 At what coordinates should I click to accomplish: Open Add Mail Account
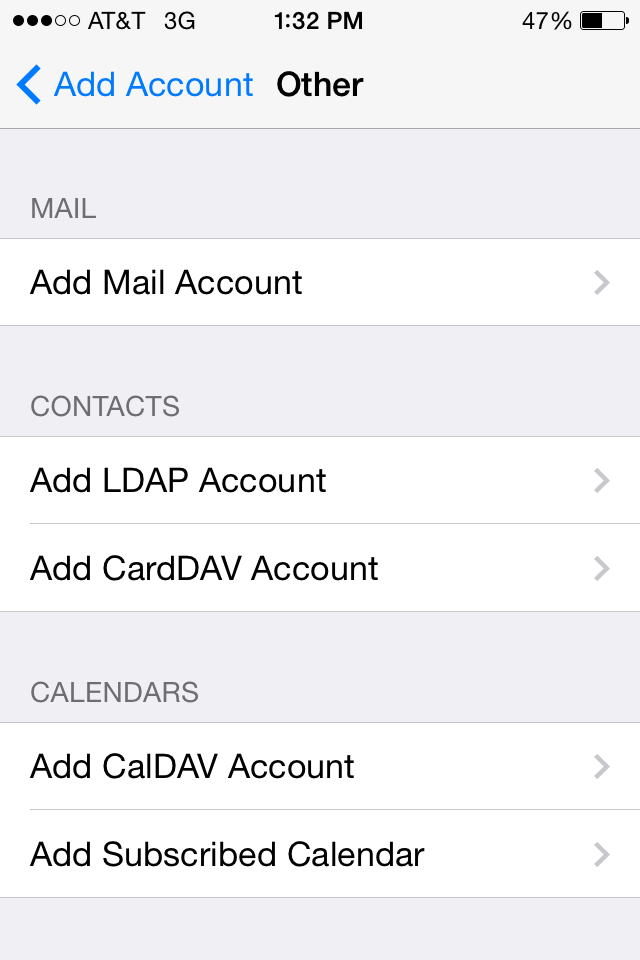click(320, 283)
